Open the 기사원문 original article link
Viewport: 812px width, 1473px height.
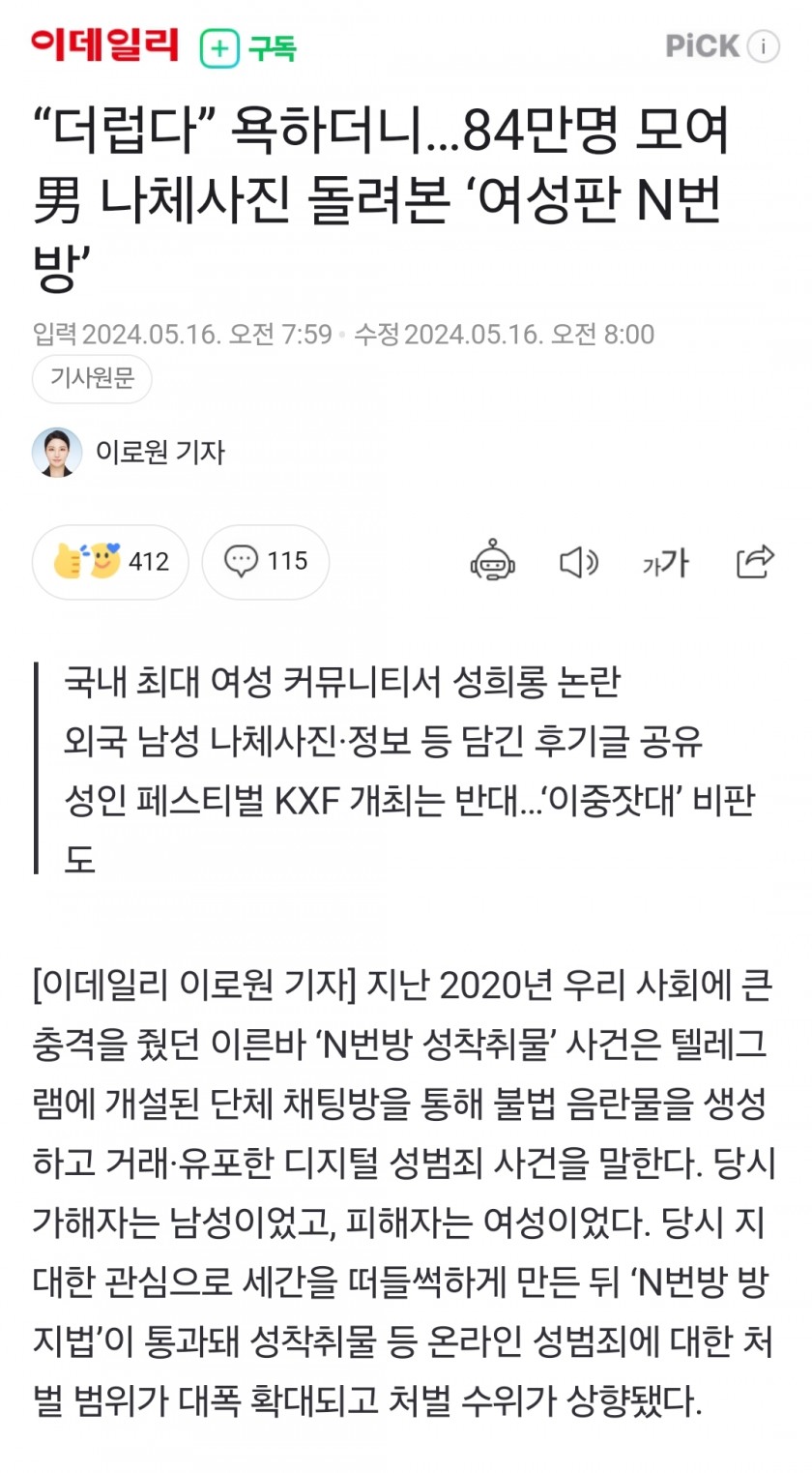92,378
